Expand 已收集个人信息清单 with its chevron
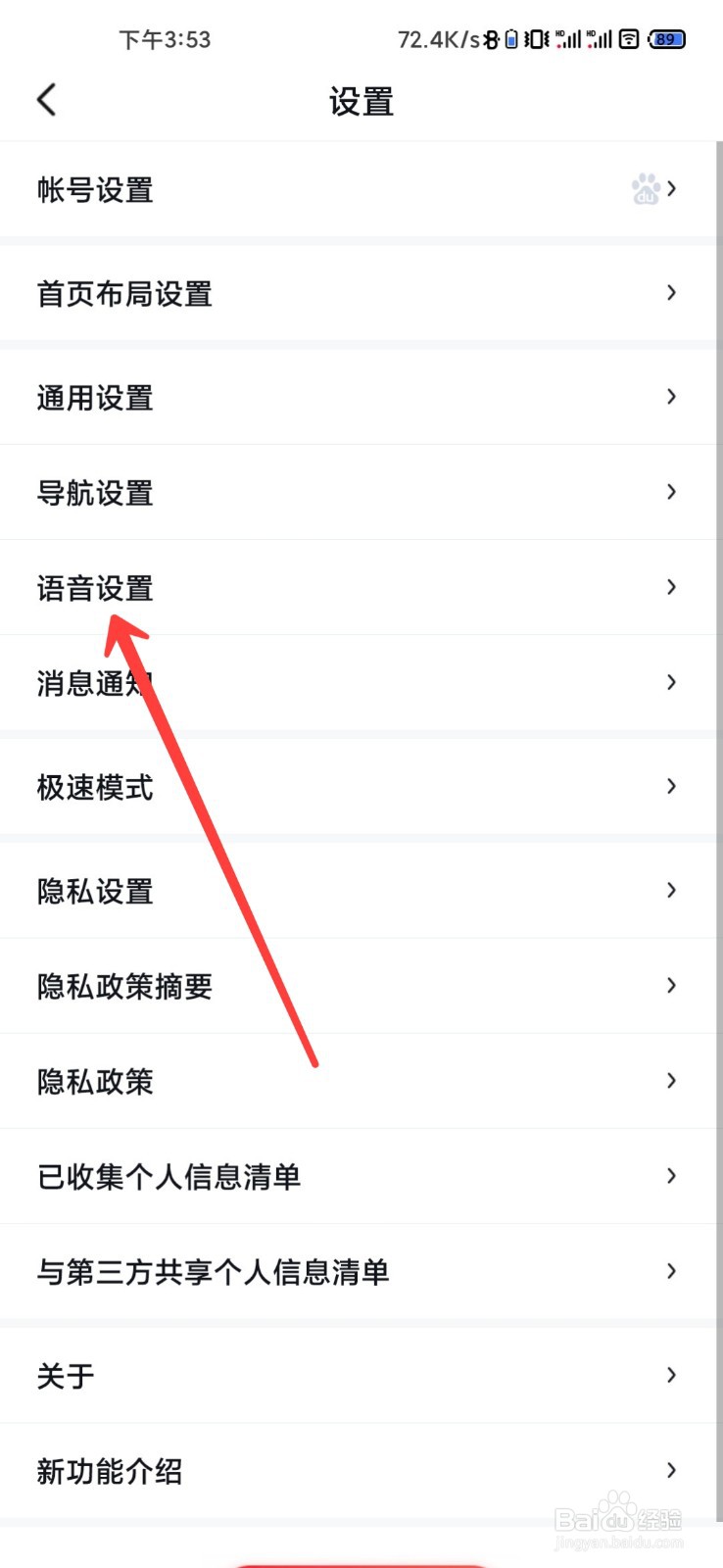Viewport: 723px width, 1568px height. coord(670,1176)
